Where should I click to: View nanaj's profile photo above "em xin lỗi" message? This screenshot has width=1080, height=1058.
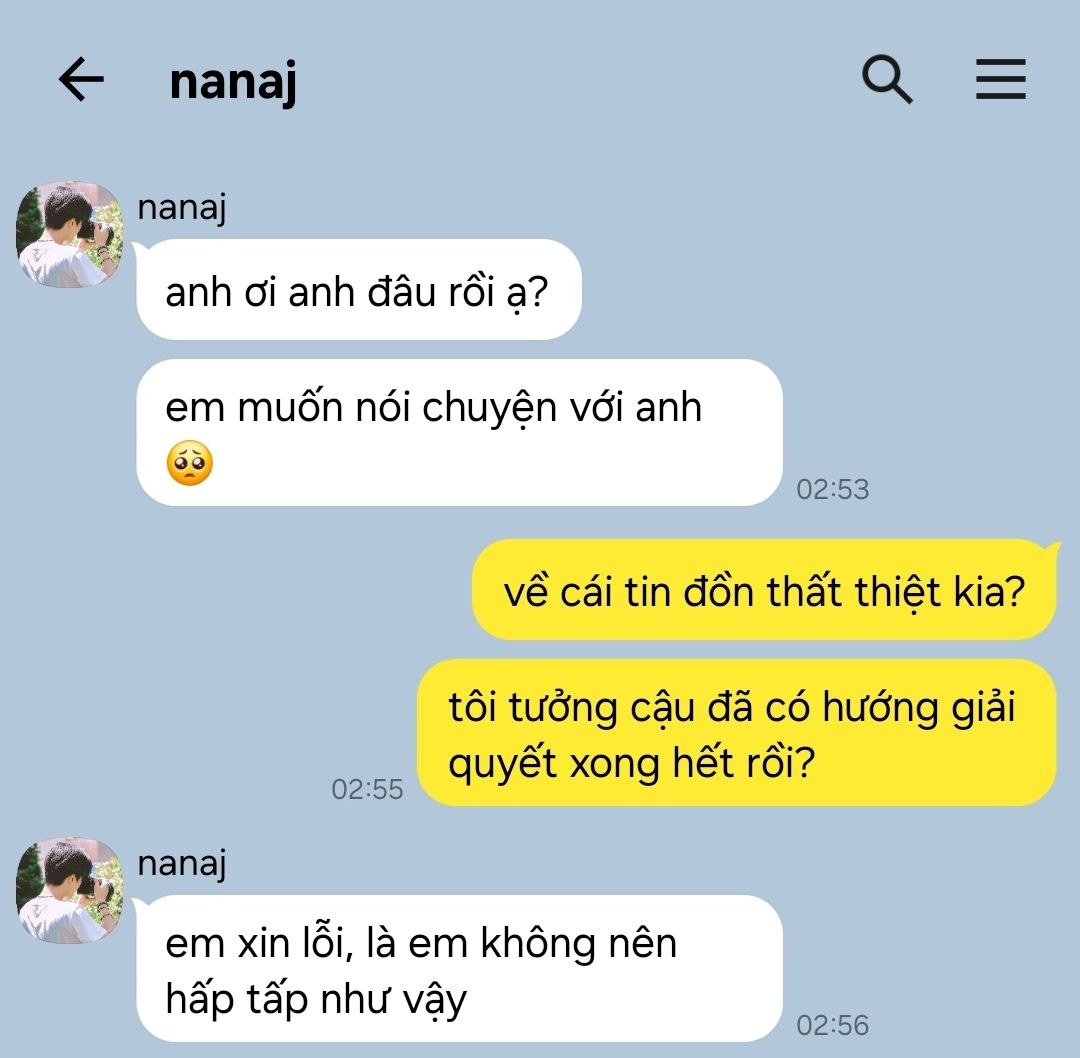point(69,890)
